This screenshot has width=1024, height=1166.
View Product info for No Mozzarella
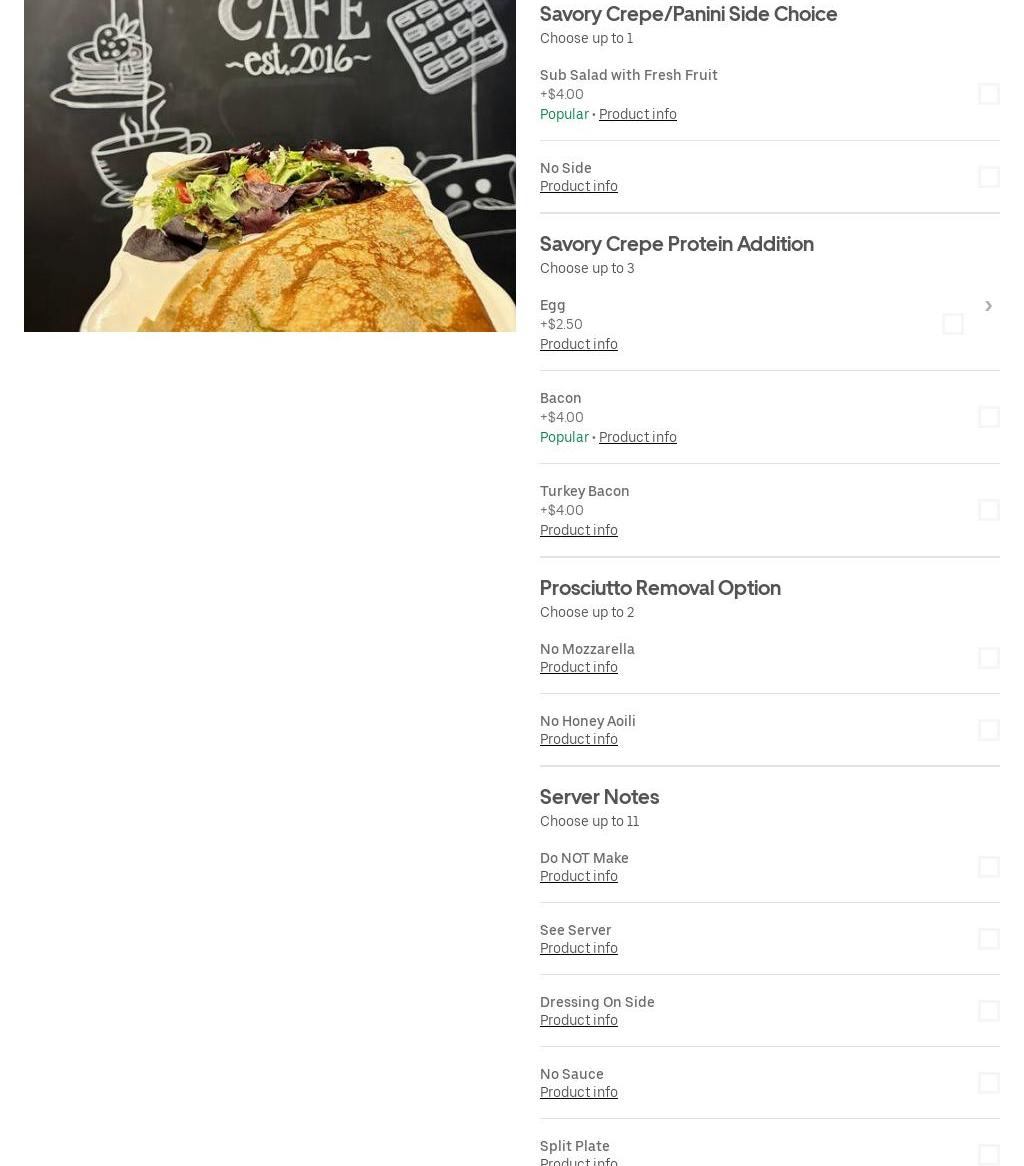[x=578, y=667]
